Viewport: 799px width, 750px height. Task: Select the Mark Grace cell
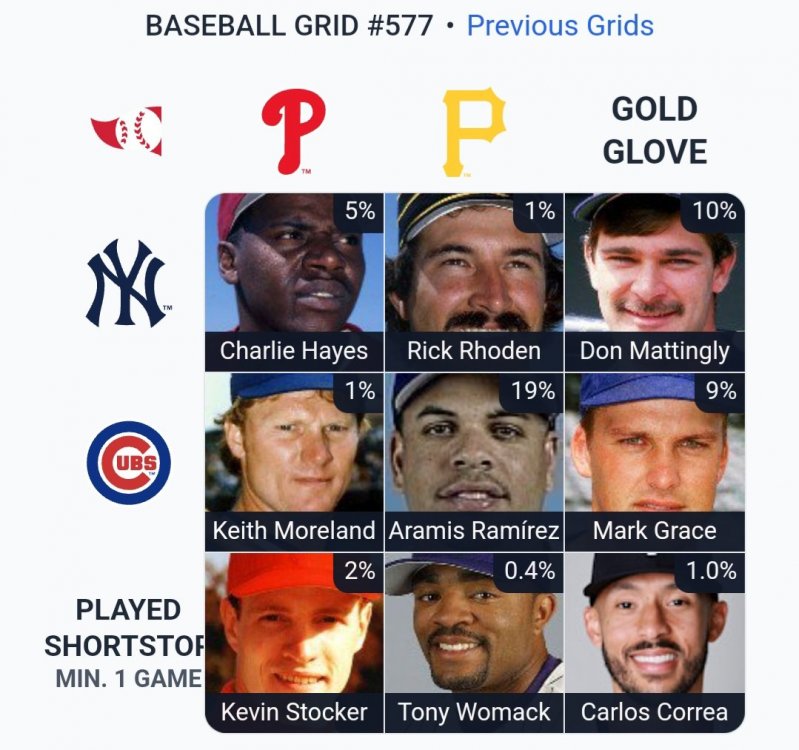tap(654, 460)
